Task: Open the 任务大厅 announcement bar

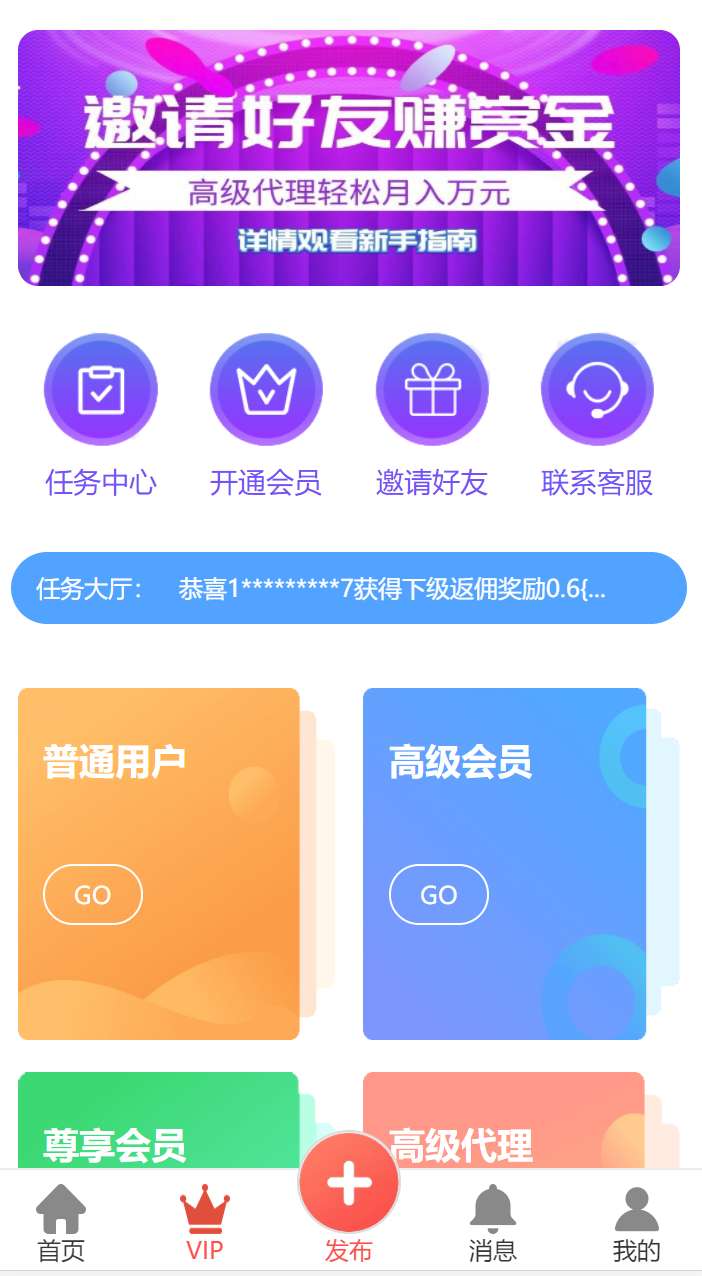Action: pos(349,588)
